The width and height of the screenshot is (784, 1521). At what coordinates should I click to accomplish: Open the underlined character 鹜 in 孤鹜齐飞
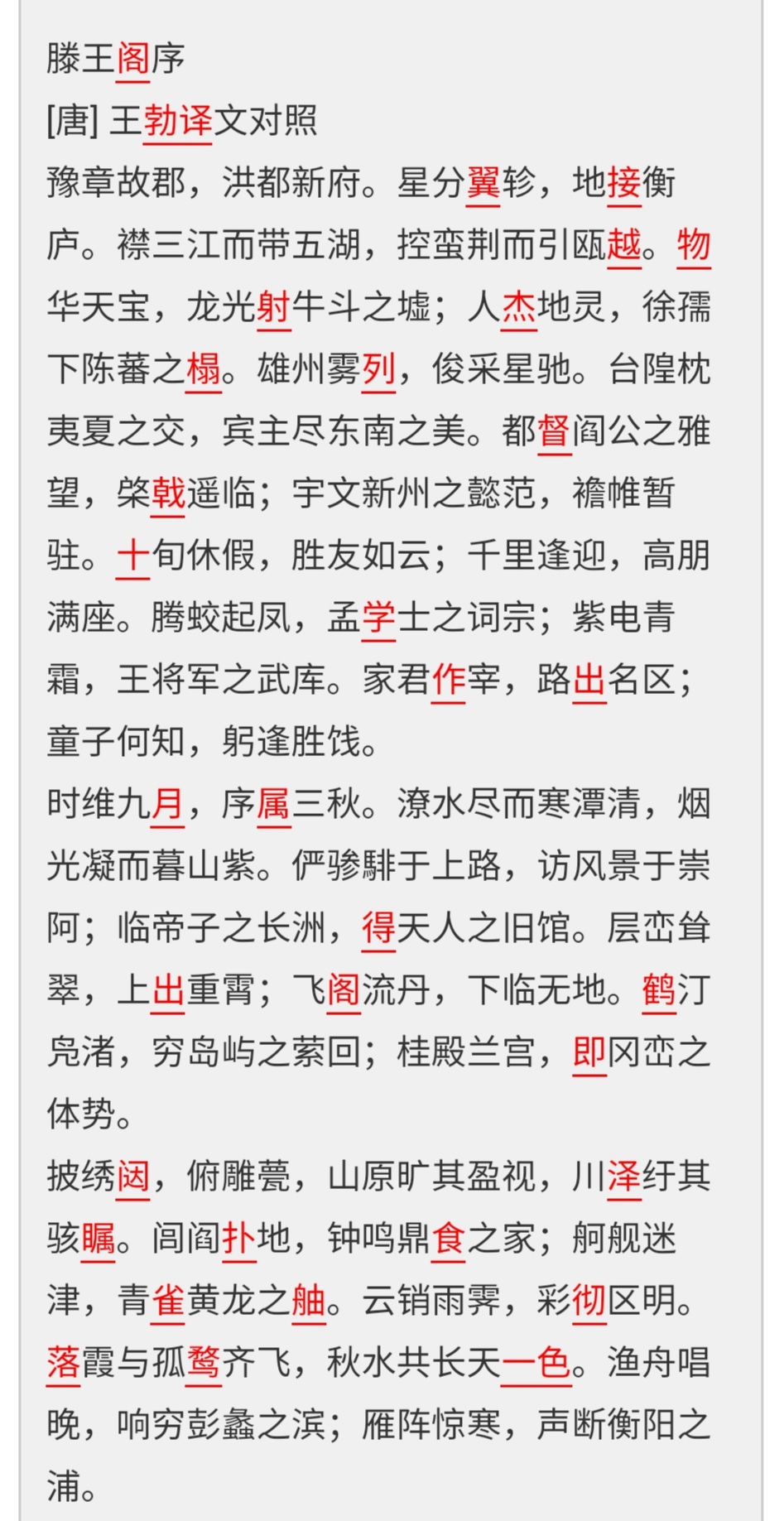tap(204, 1363)
